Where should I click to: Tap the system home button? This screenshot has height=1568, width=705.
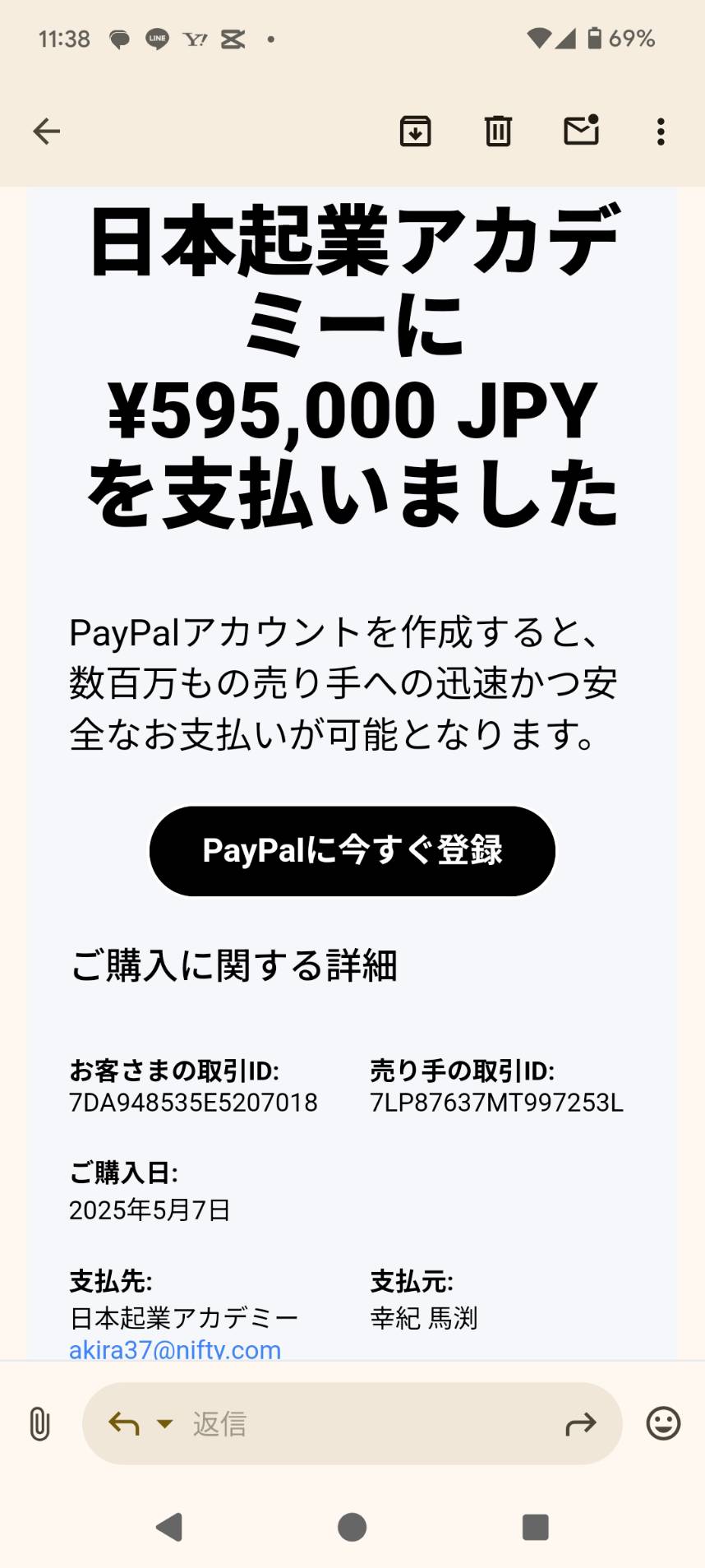(352, 1527)
